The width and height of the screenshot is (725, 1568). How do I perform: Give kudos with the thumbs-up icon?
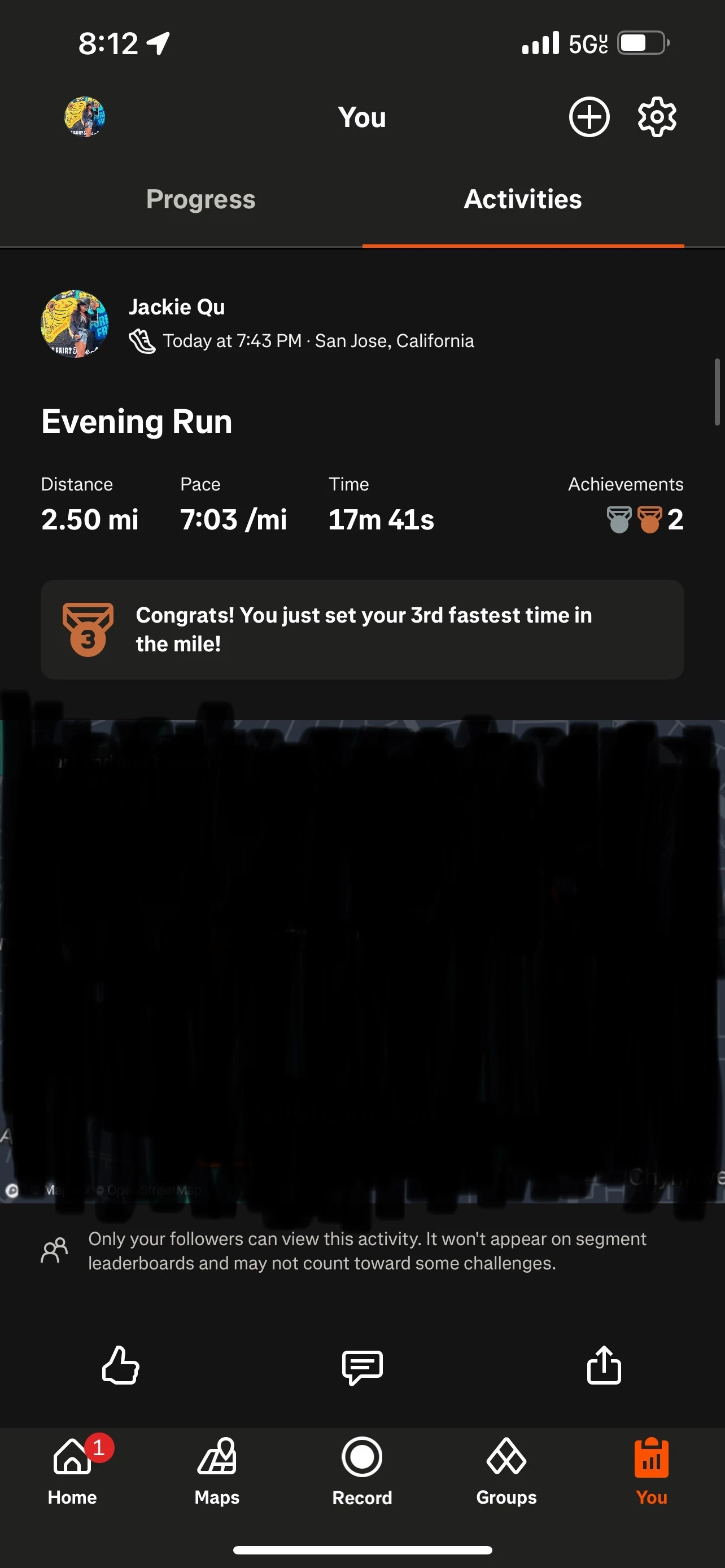coord(120,1366)
